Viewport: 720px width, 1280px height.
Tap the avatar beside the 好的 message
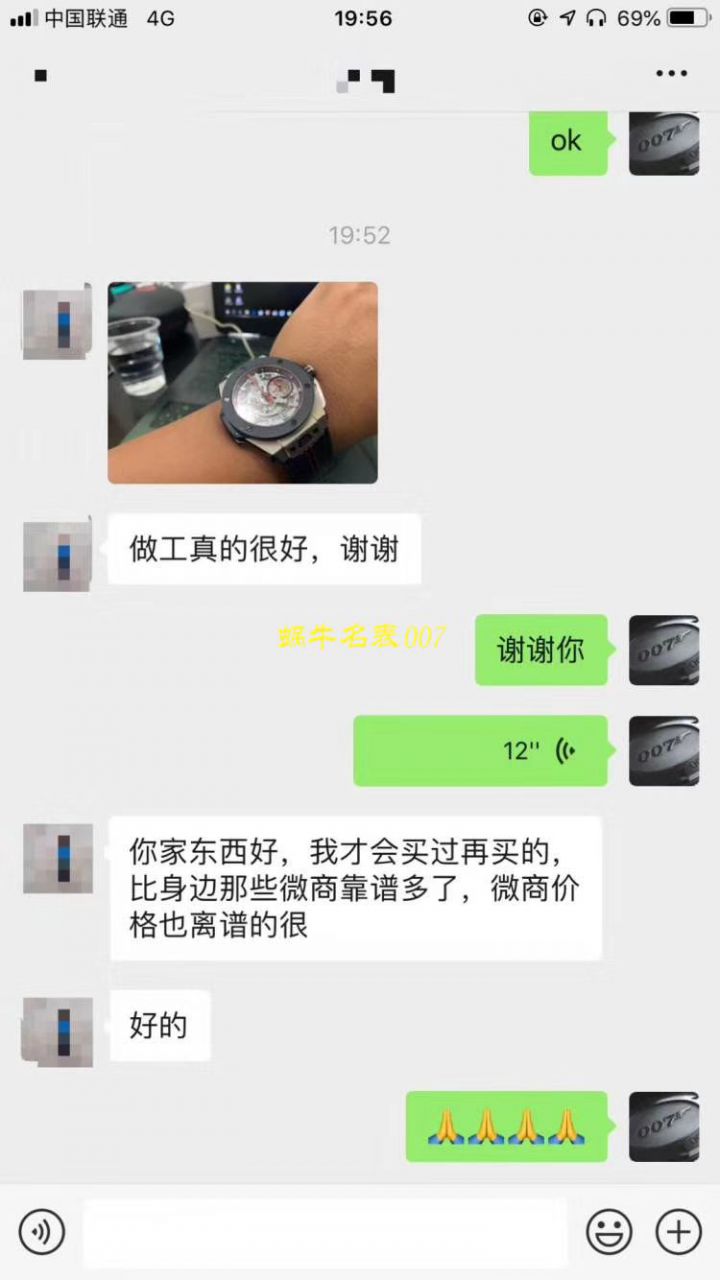[58, 1031]
